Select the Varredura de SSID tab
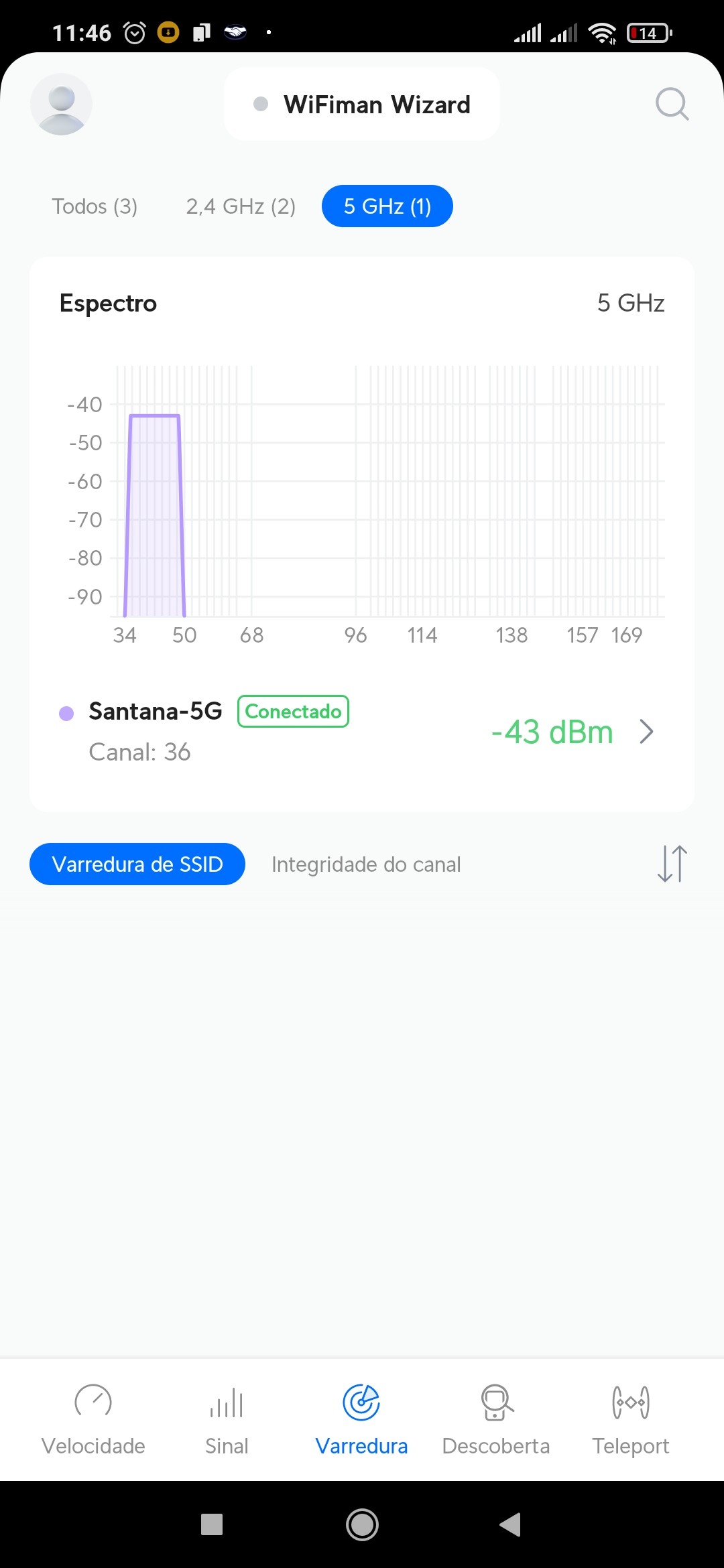The image size is (724, 1568). tap(137, 864)
